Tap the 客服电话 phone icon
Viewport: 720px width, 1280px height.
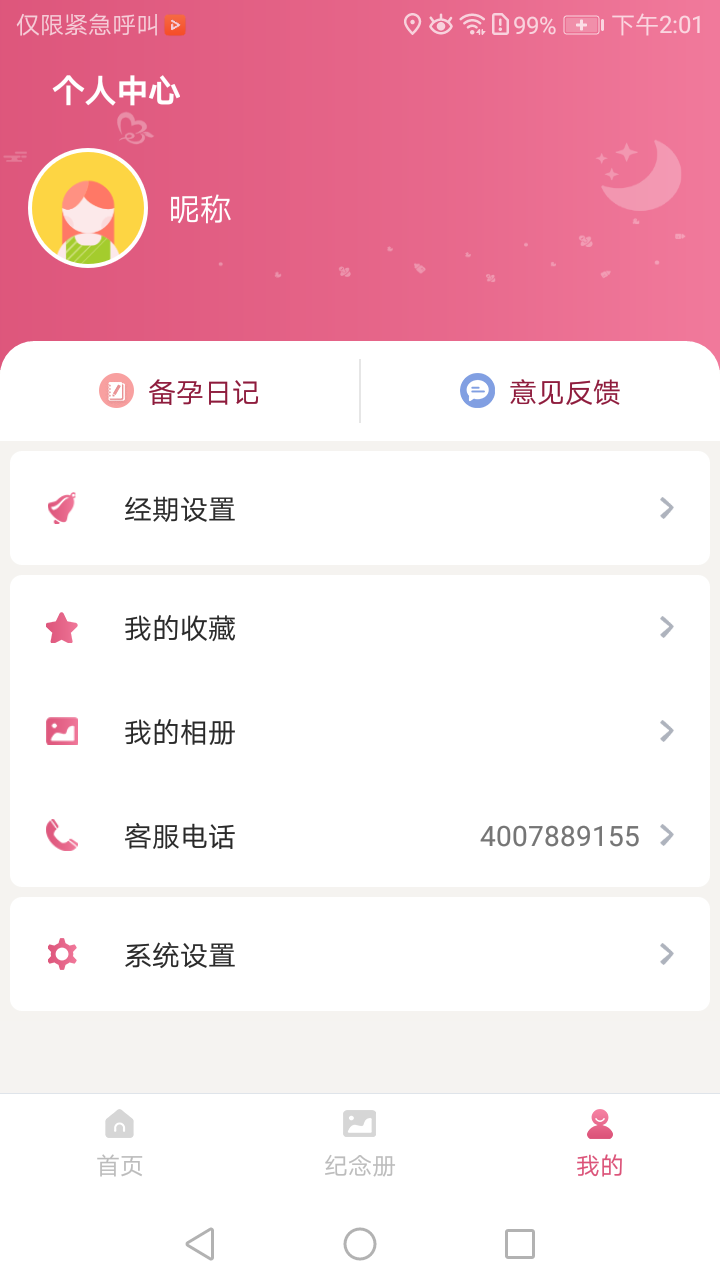62,835
